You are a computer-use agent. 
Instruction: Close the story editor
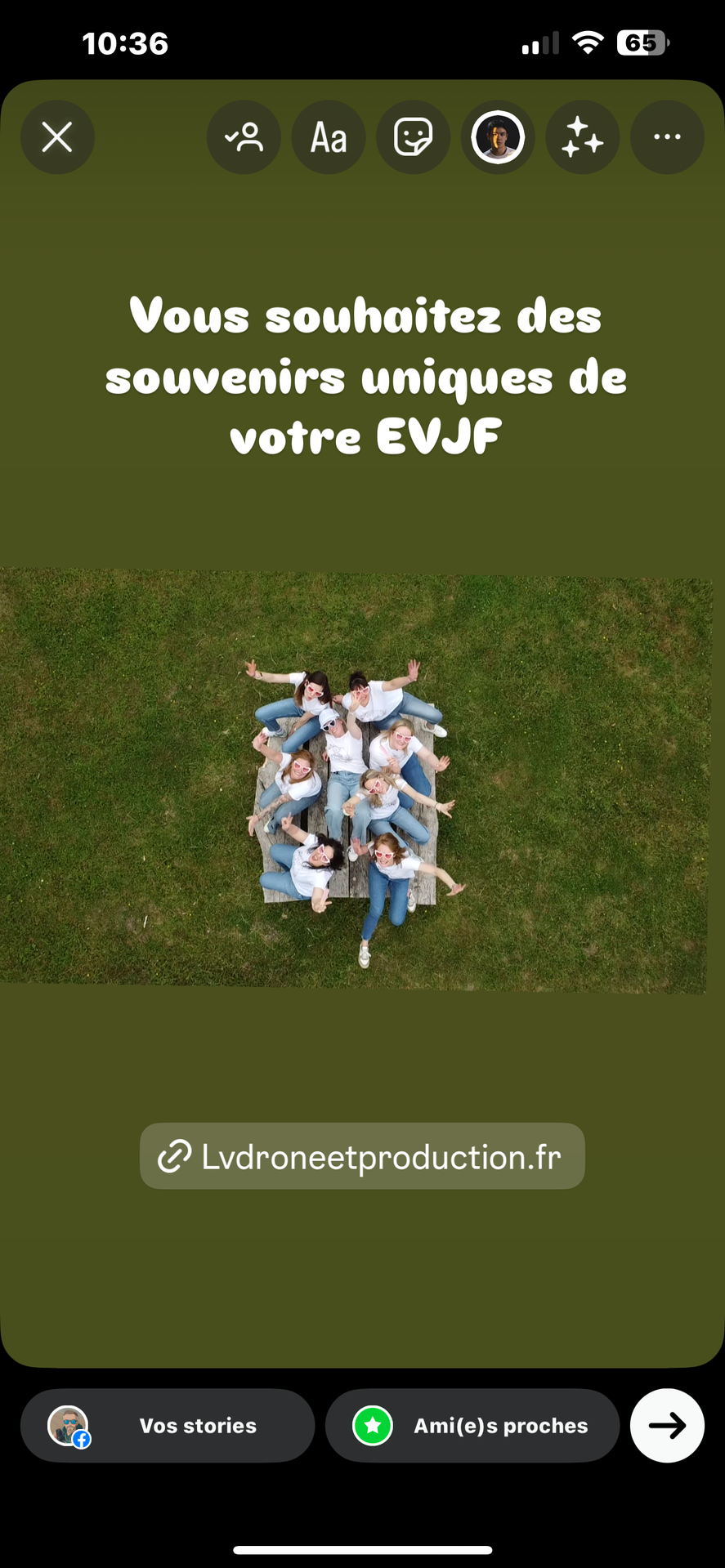(x=57, y=137)
